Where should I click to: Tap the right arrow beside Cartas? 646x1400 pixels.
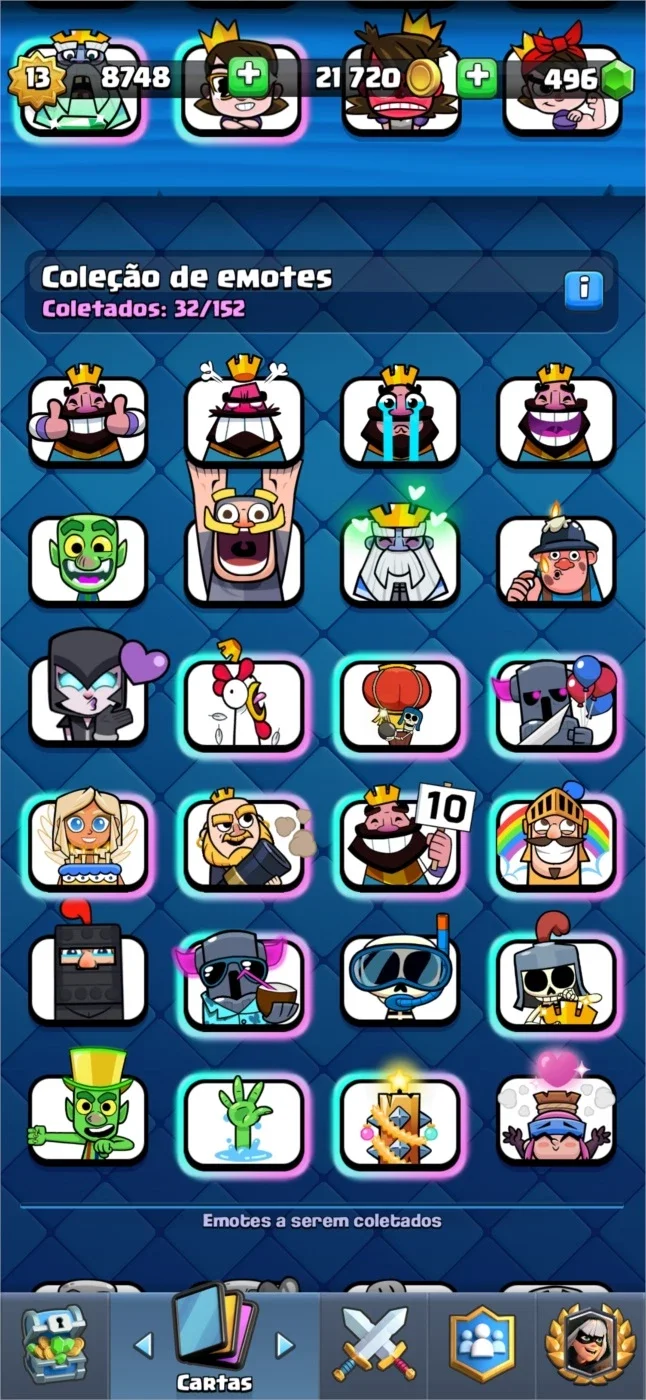coord(285,1344)
